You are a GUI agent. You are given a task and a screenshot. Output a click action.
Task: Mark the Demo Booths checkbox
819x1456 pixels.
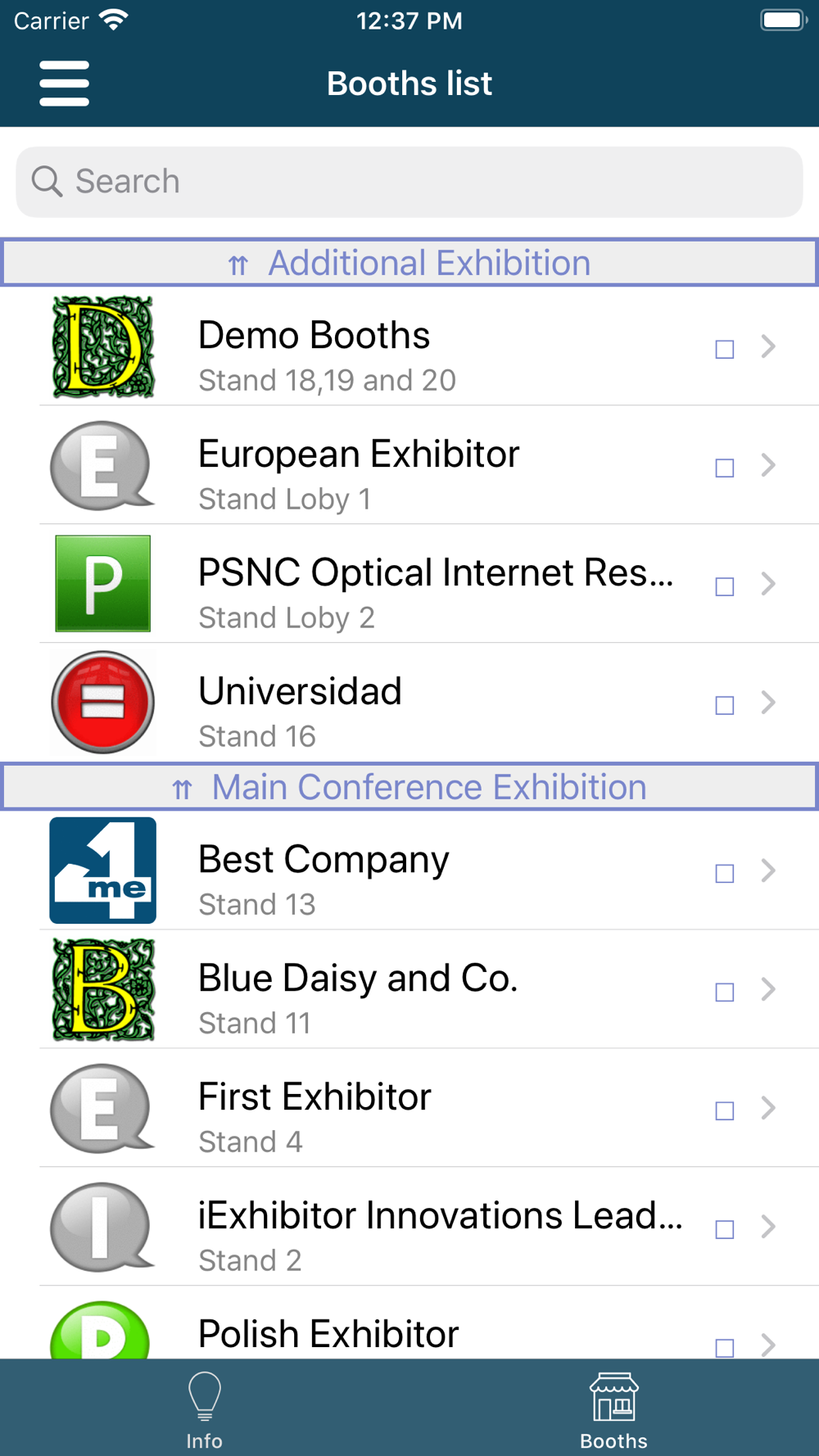pos(725,349)
